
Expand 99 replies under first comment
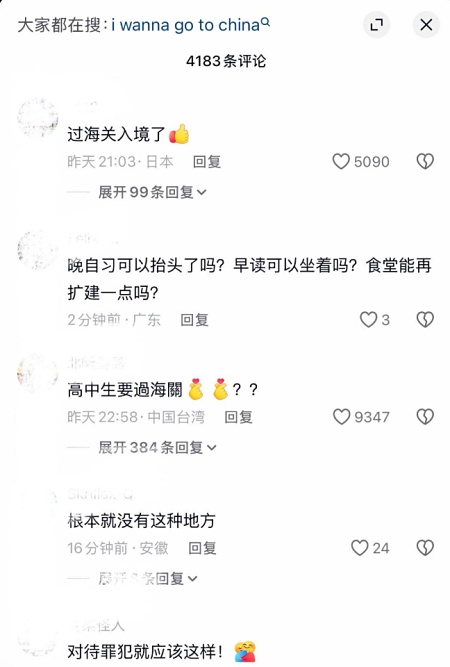[152, 192]
